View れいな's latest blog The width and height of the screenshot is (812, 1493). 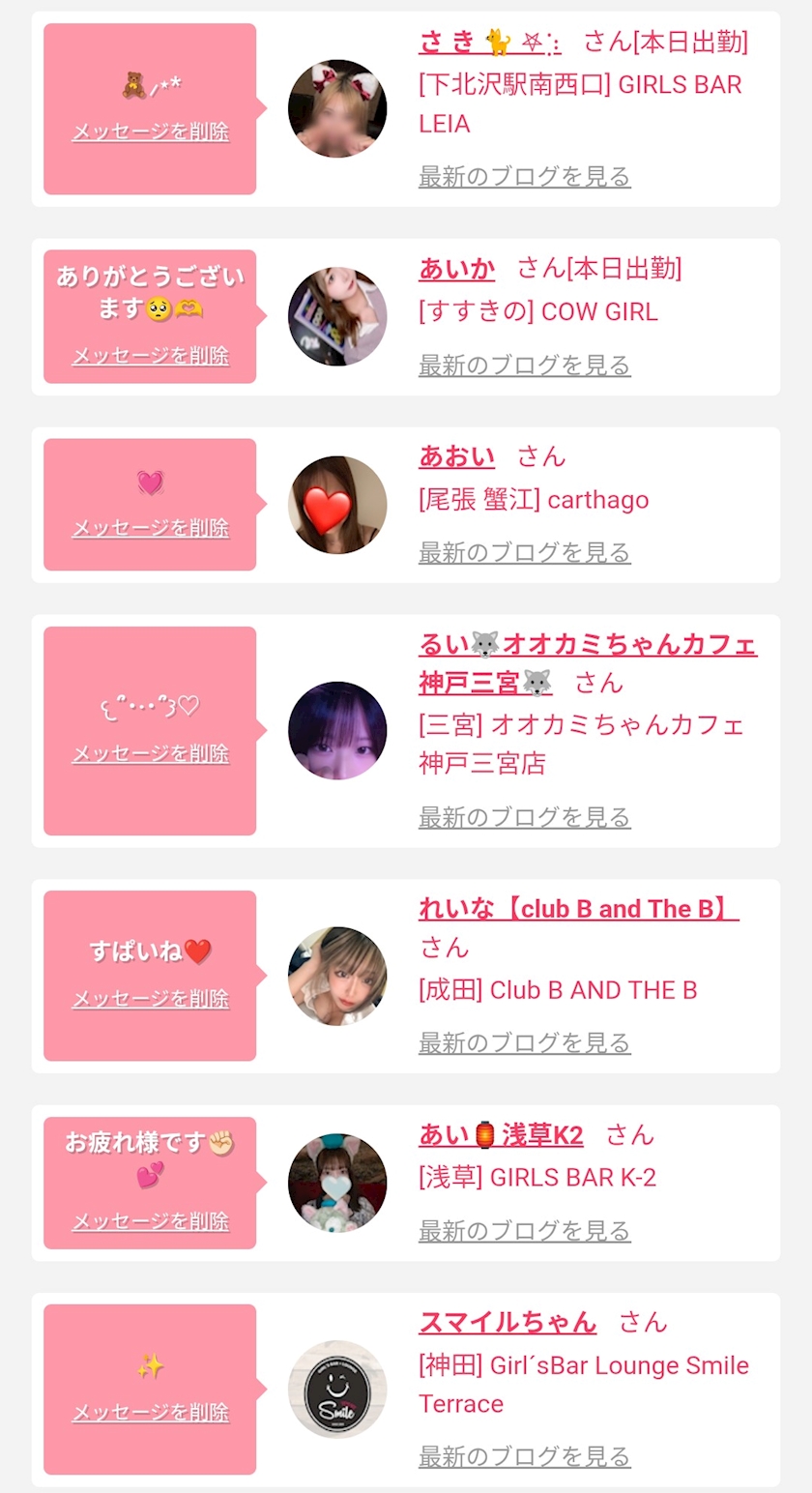[x=524, y=1042]
